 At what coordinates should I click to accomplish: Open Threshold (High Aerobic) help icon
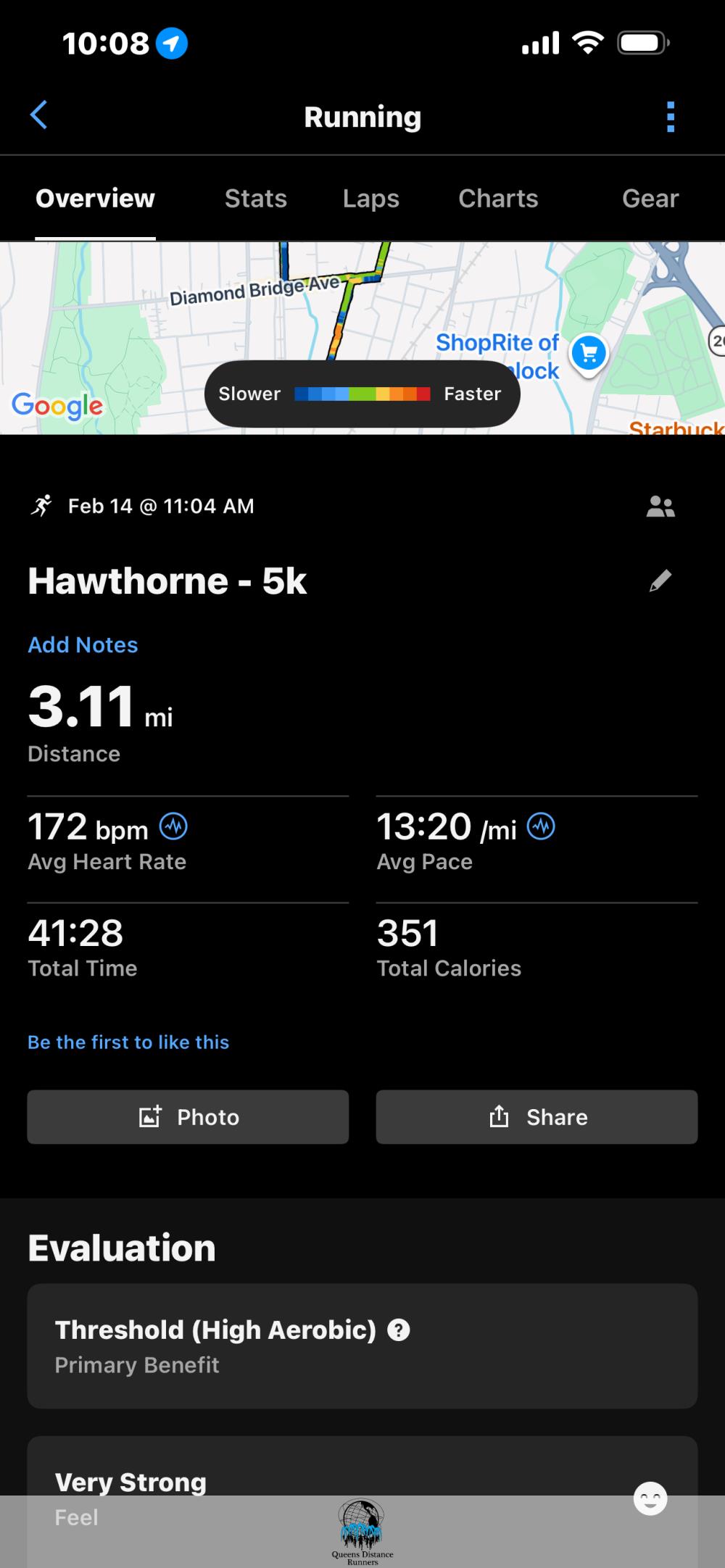[399, 1330]
